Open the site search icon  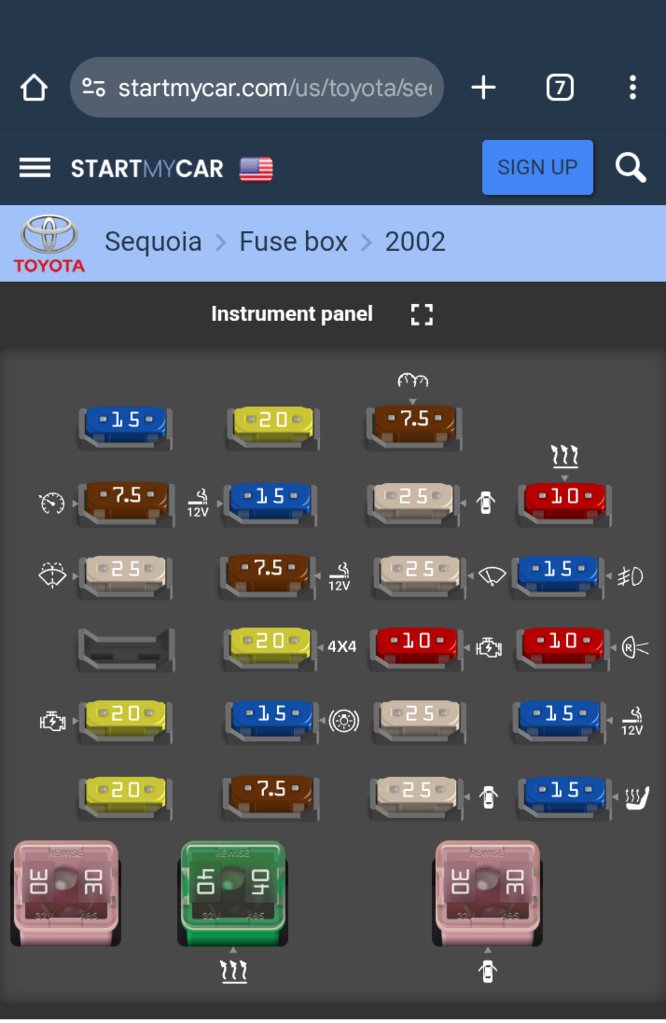630,167
